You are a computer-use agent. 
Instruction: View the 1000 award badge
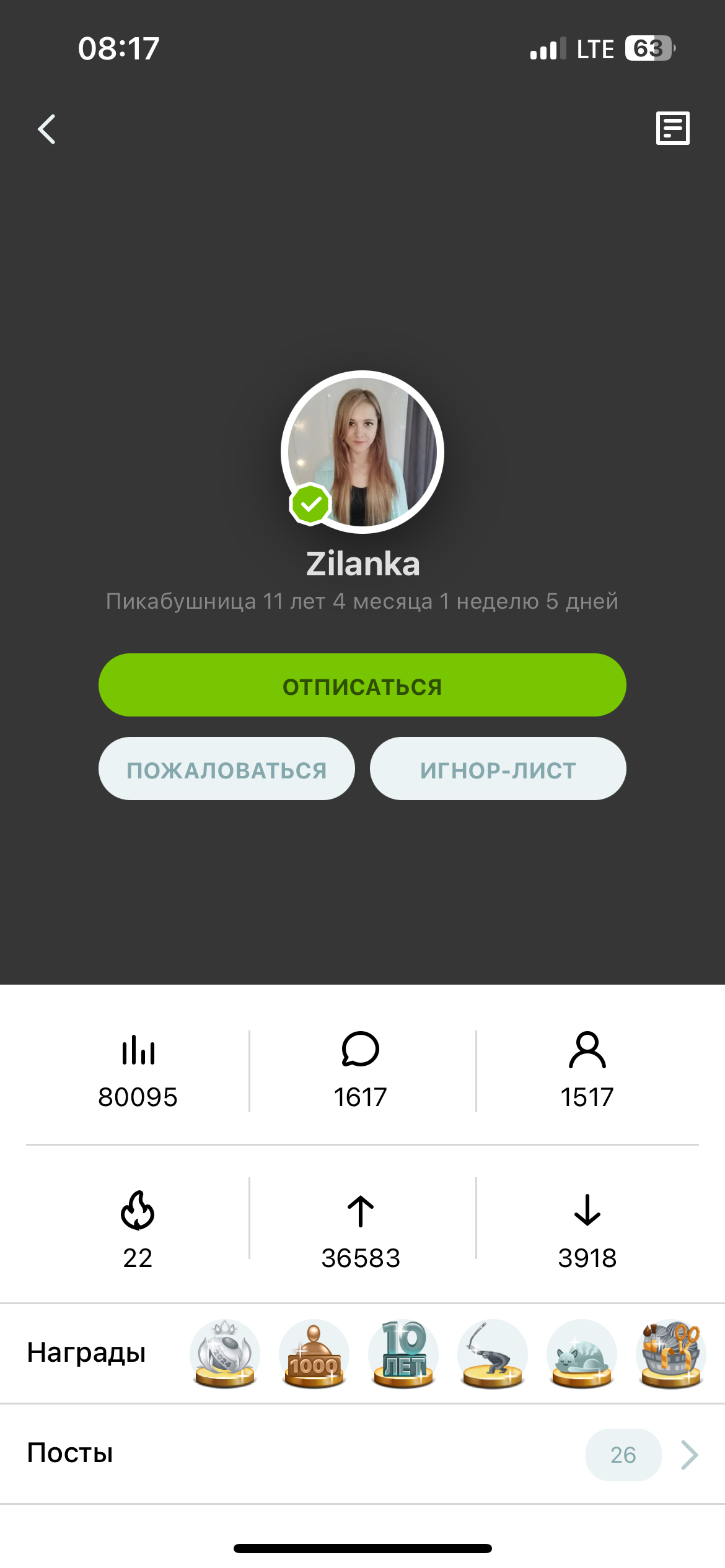314,1354
